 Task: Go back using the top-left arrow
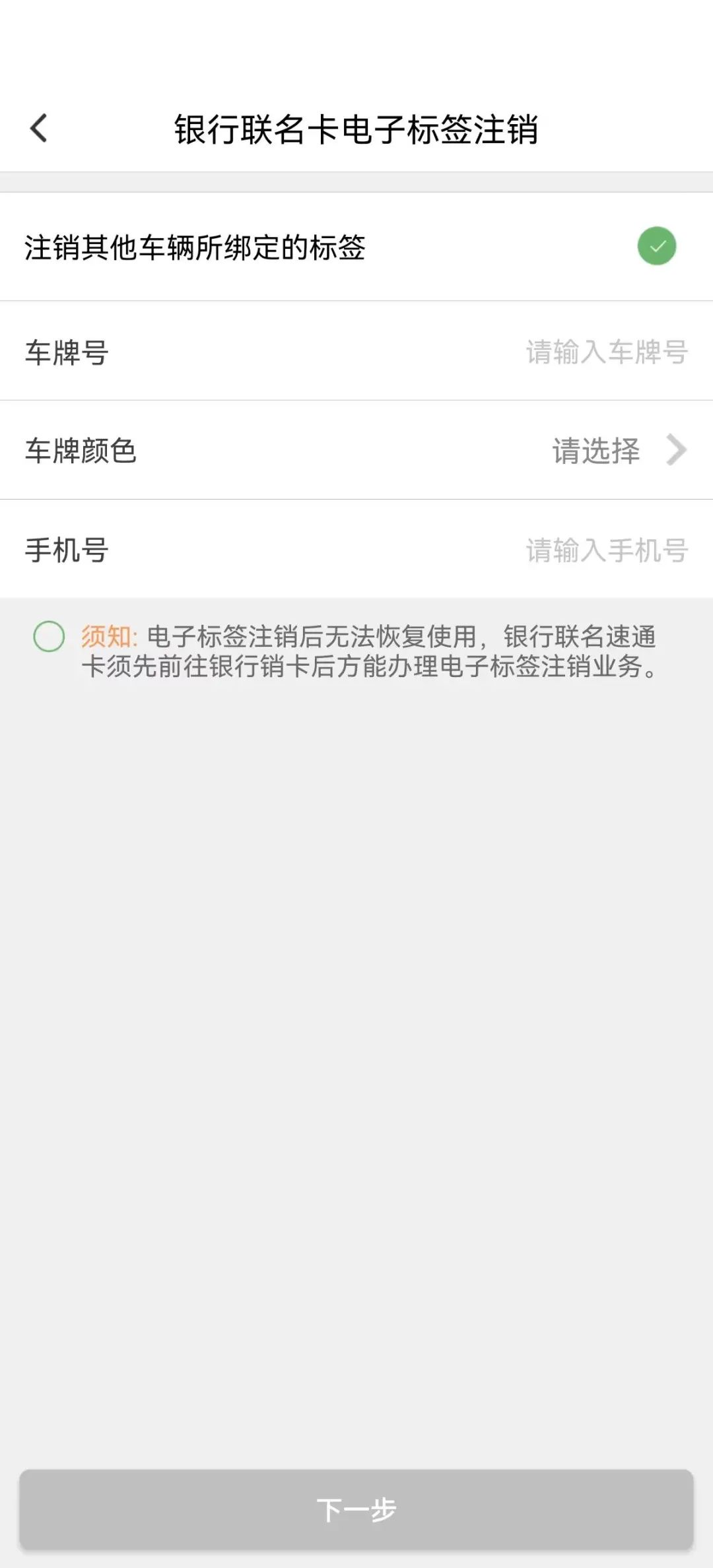pos(39,128)
